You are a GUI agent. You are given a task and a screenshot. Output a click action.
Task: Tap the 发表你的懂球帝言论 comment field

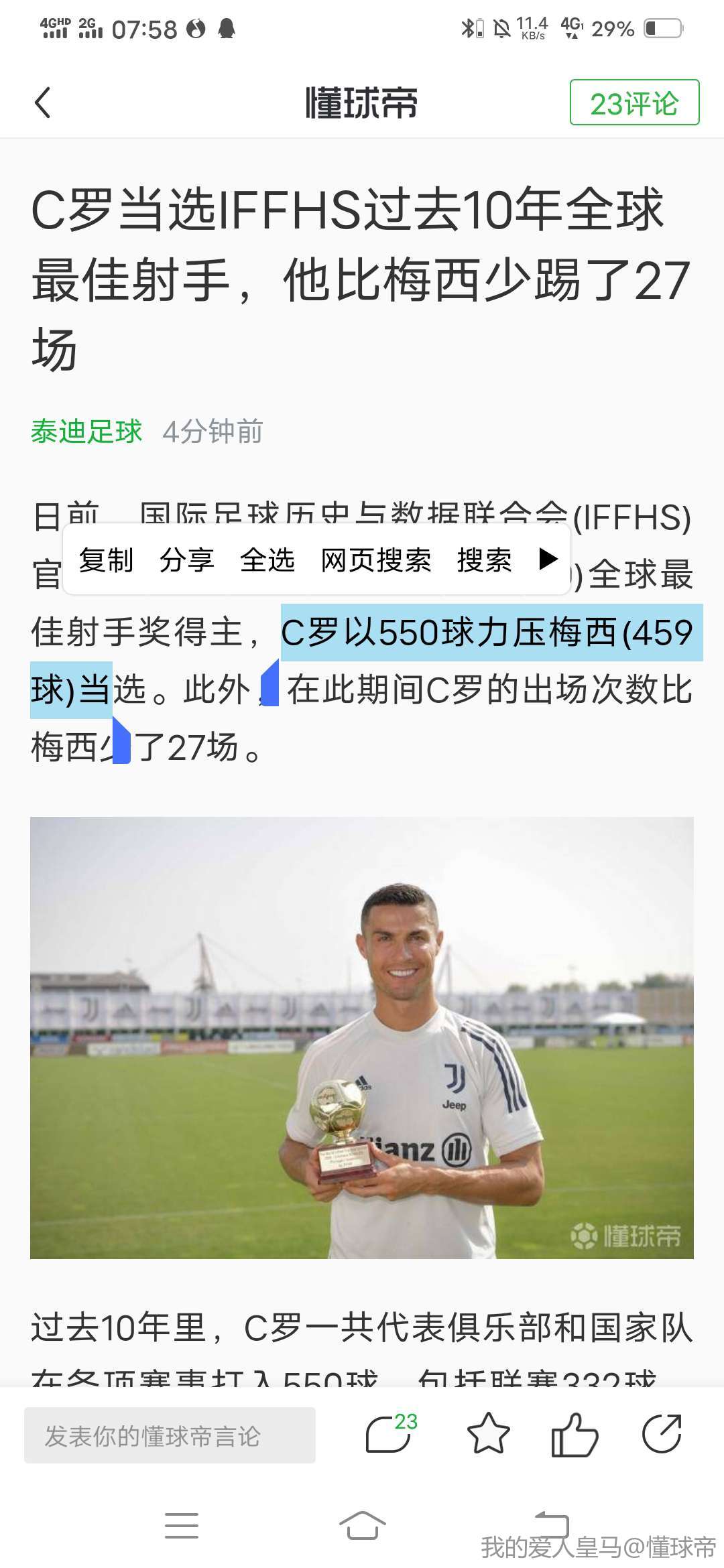click(170, 1436)
